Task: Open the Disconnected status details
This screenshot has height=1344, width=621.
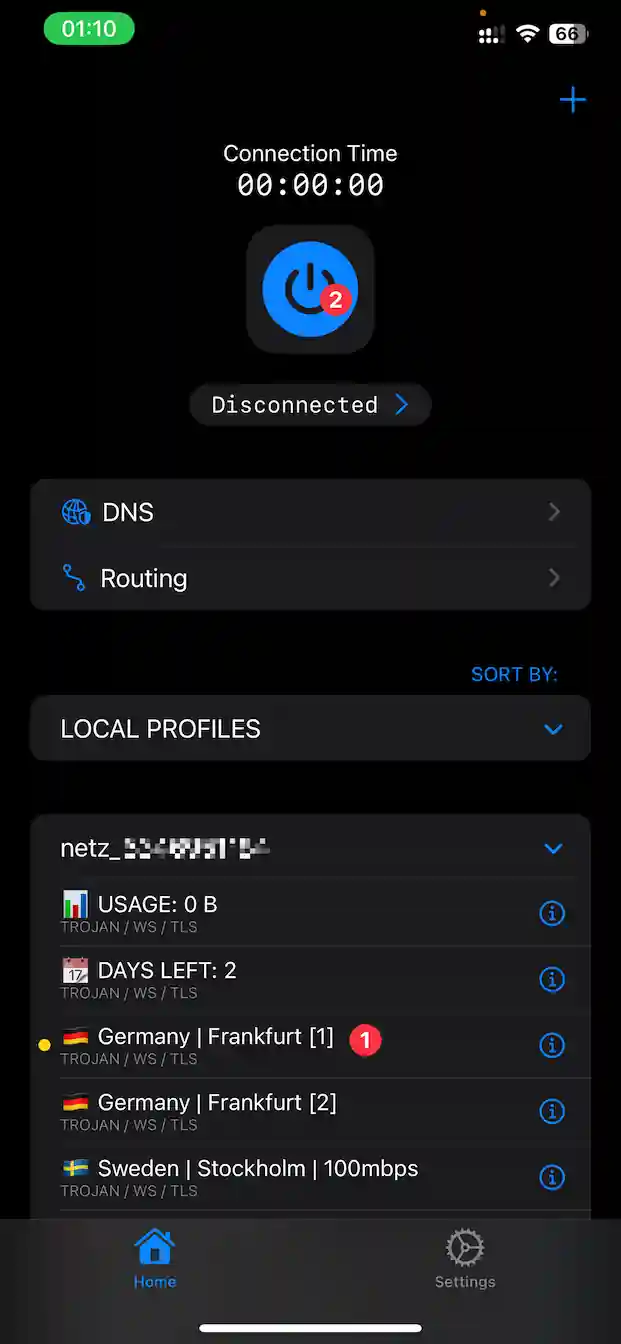Action: point(310,405)
